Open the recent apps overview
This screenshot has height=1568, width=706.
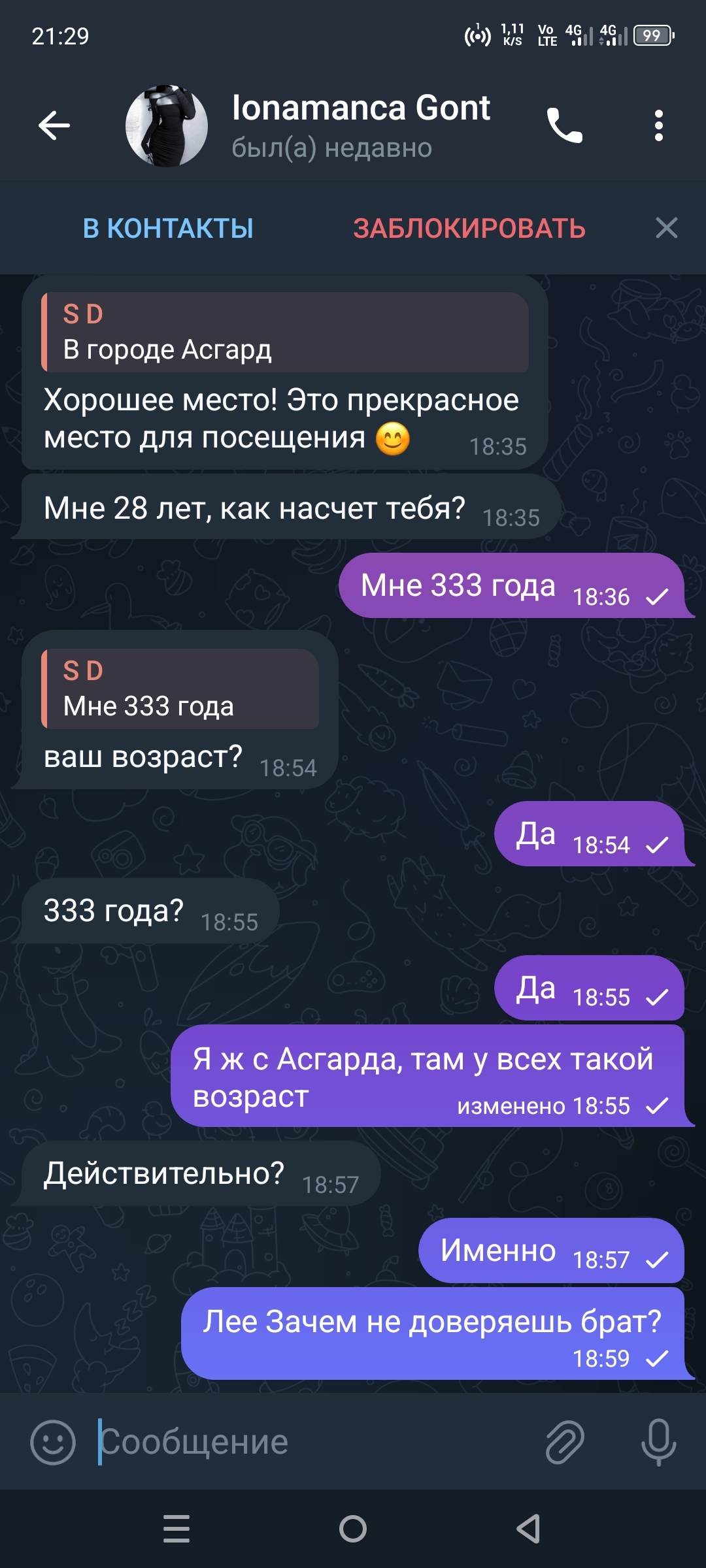tap(176, 1529)
